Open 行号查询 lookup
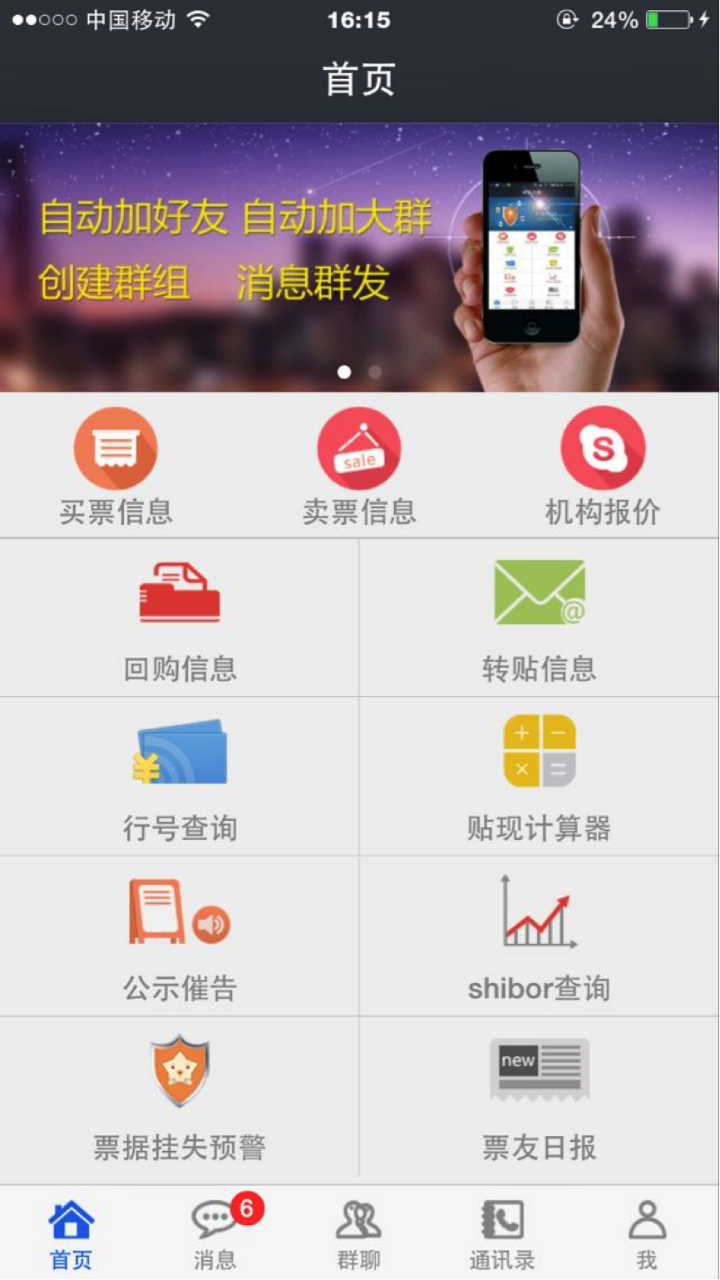Screen dimensions: 720x1280 click(179, 777)
